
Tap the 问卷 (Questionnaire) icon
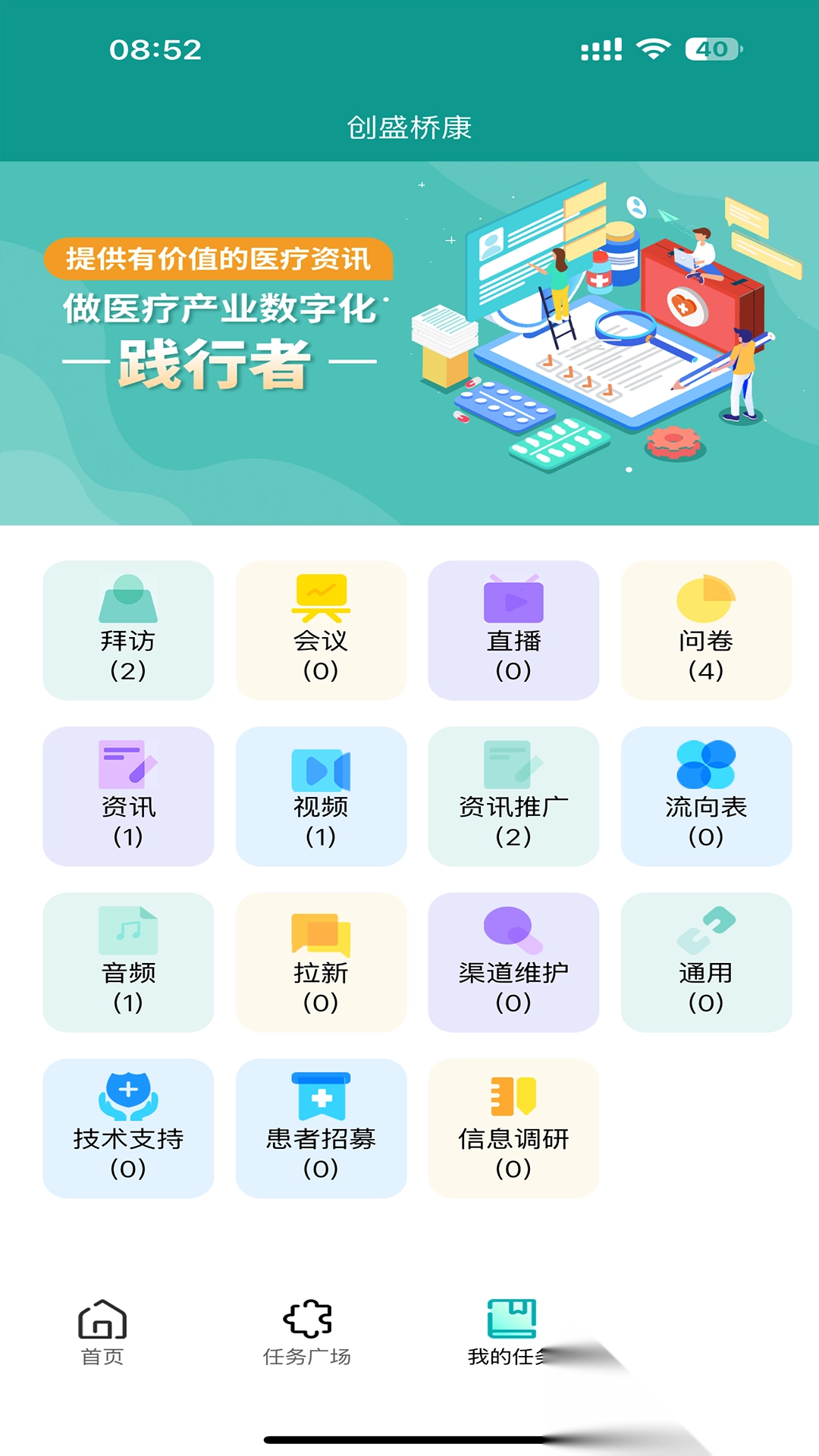[705, 629]
